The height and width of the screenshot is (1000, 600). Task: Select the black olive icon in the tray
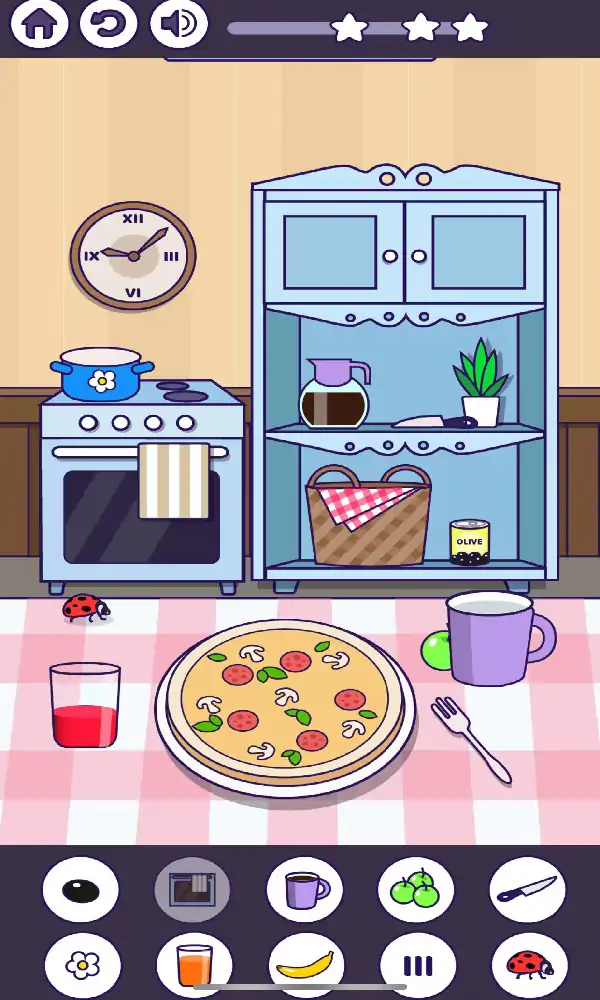(x=81, y=889)
